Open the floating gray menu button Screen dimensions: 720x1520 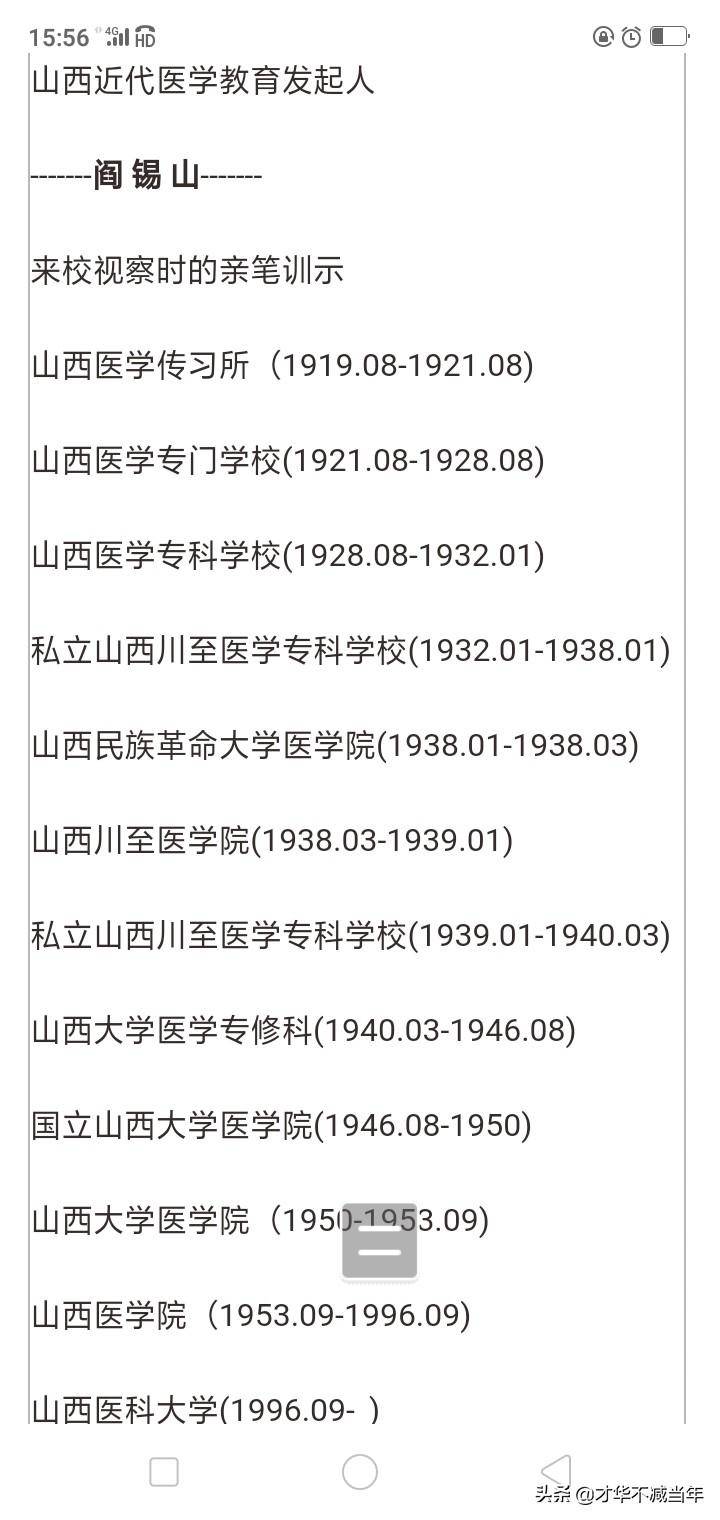click(379, 1242)
